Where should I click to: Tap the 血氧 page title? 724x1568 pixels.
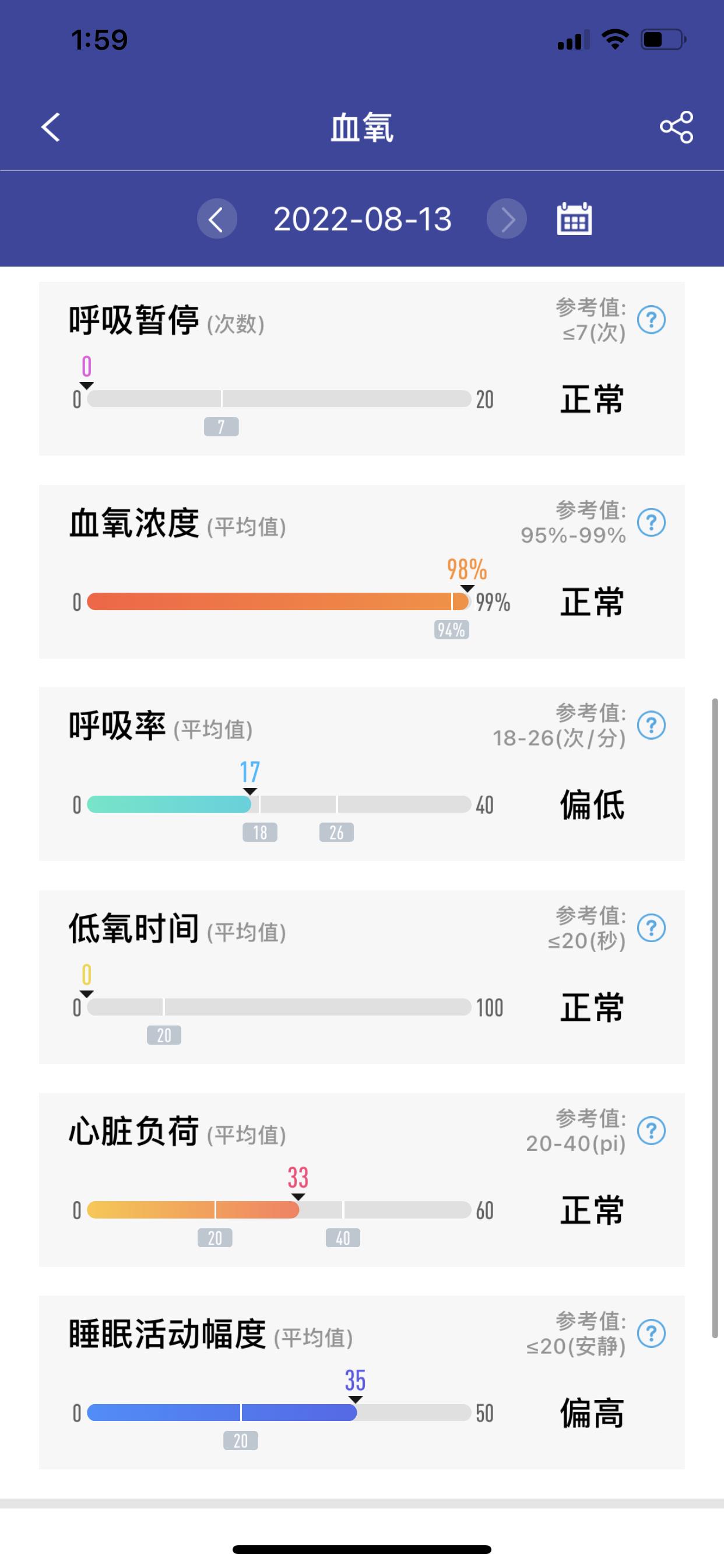click(362, 128)
